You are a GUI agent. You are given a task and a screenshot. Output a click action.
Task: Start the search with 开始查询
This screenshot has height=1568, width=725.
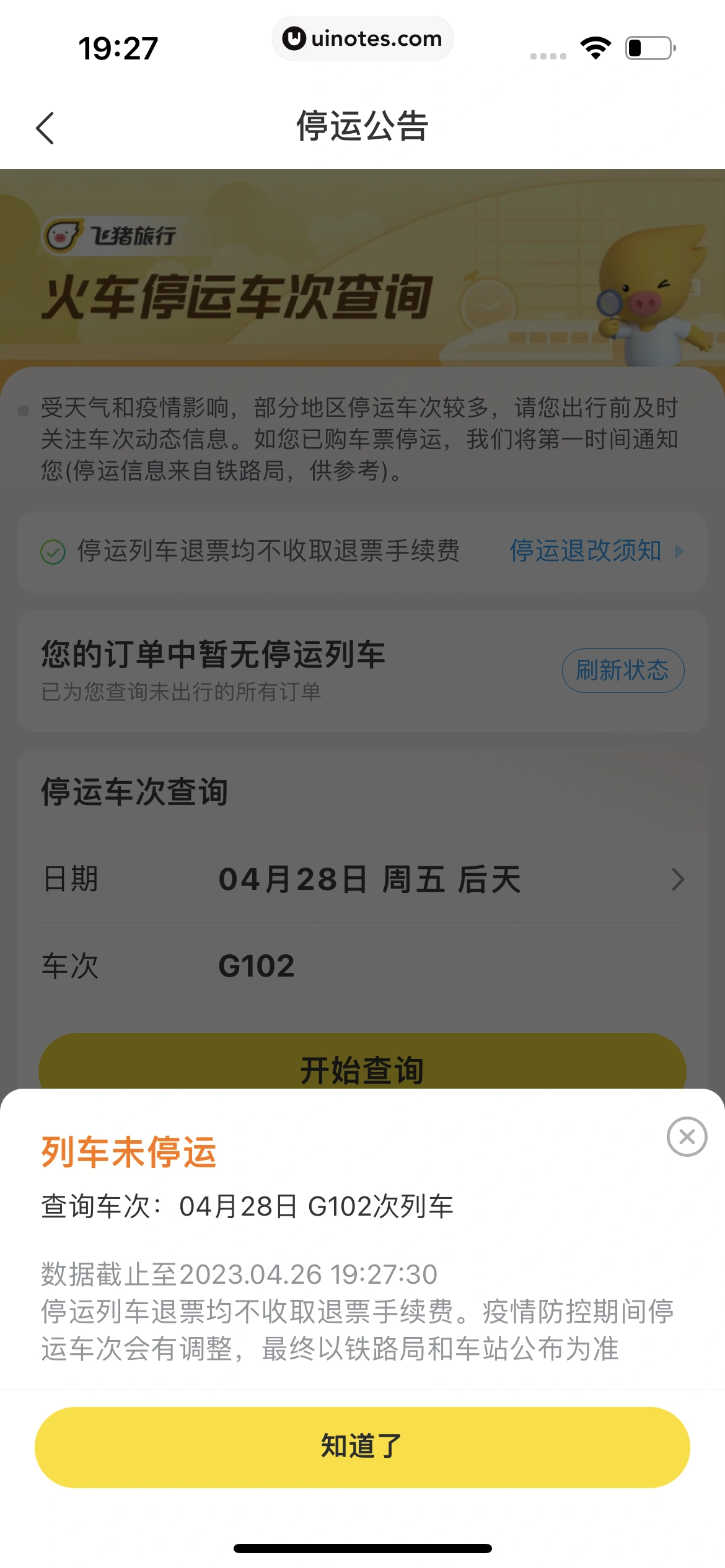(362, 1062)
